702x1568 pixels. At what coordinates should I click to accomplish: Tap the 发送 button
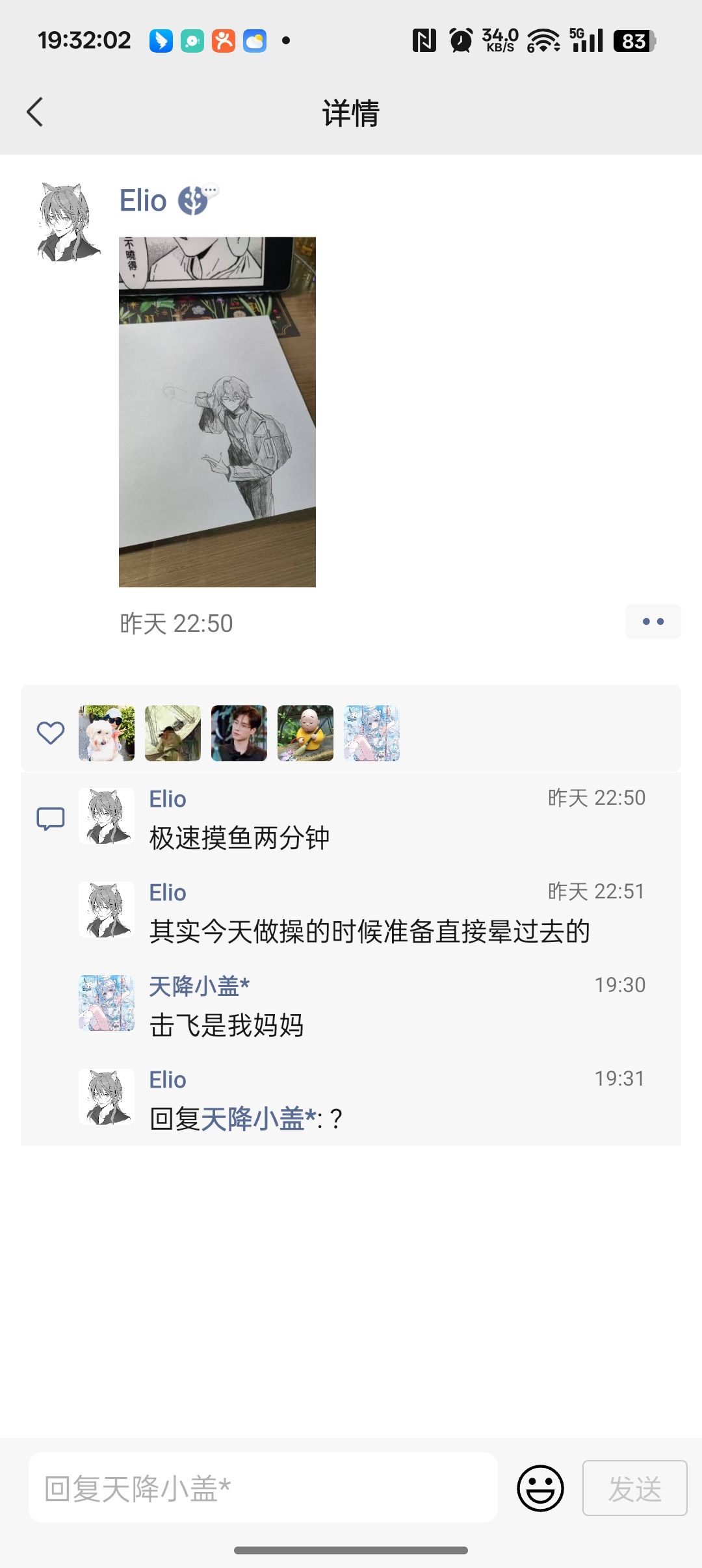click(x=634, y=1487)
